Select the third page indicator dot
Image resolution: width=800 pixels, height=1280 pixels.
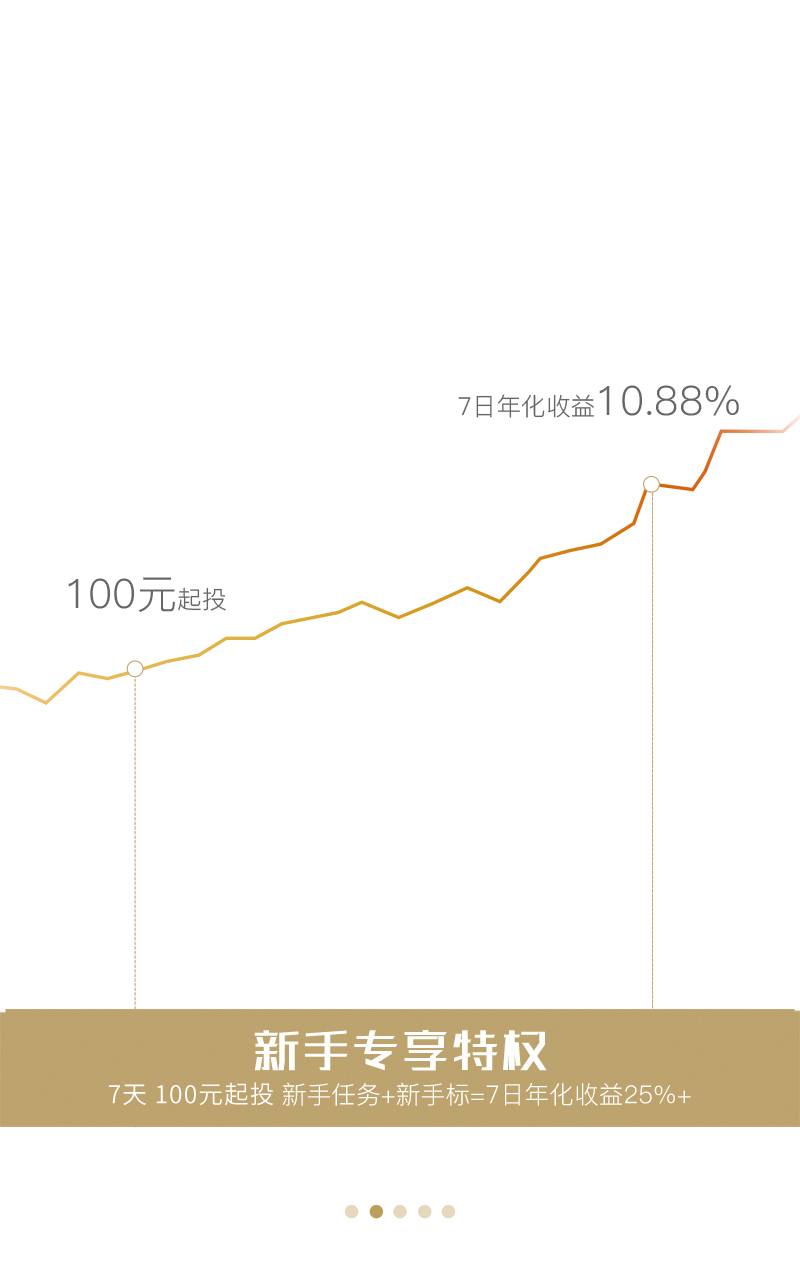400,1211
